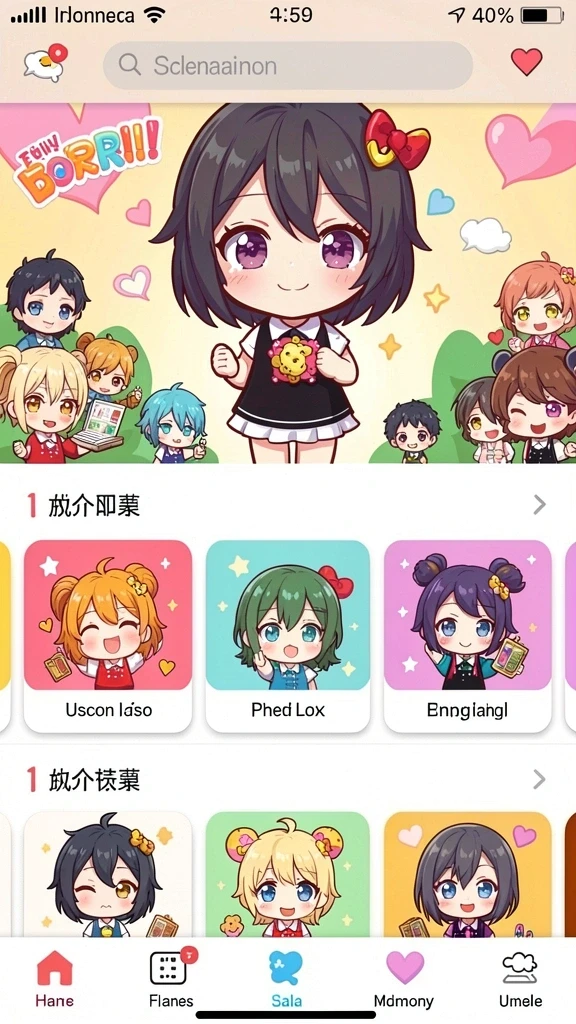The height and width of the screenshot is (1024, 576).
Task: Open the red heart favorites icon
Action: (526, 62)
